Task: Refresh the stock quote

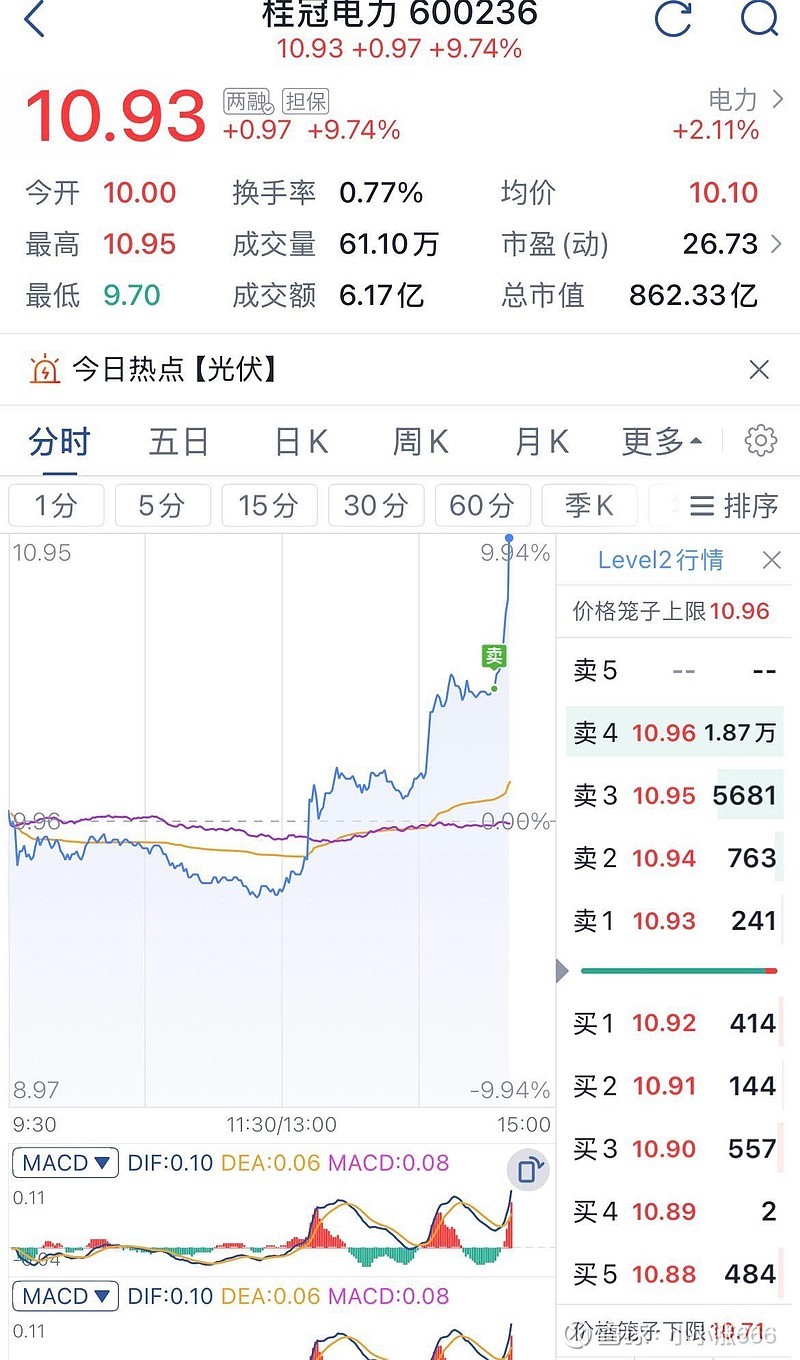Action: [673, 18]
